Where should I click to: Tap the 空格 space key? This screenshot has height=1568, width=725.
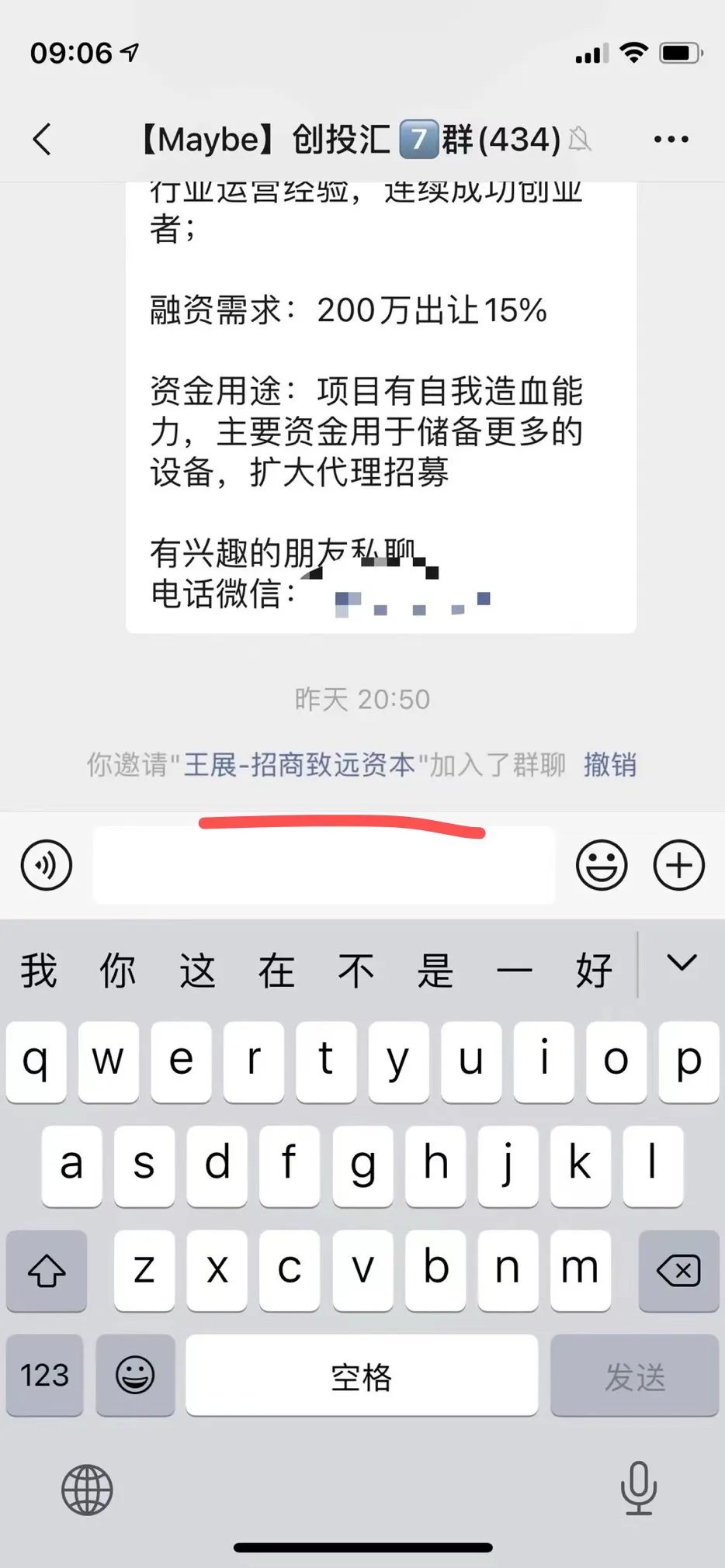click(x=362, y=1376)
